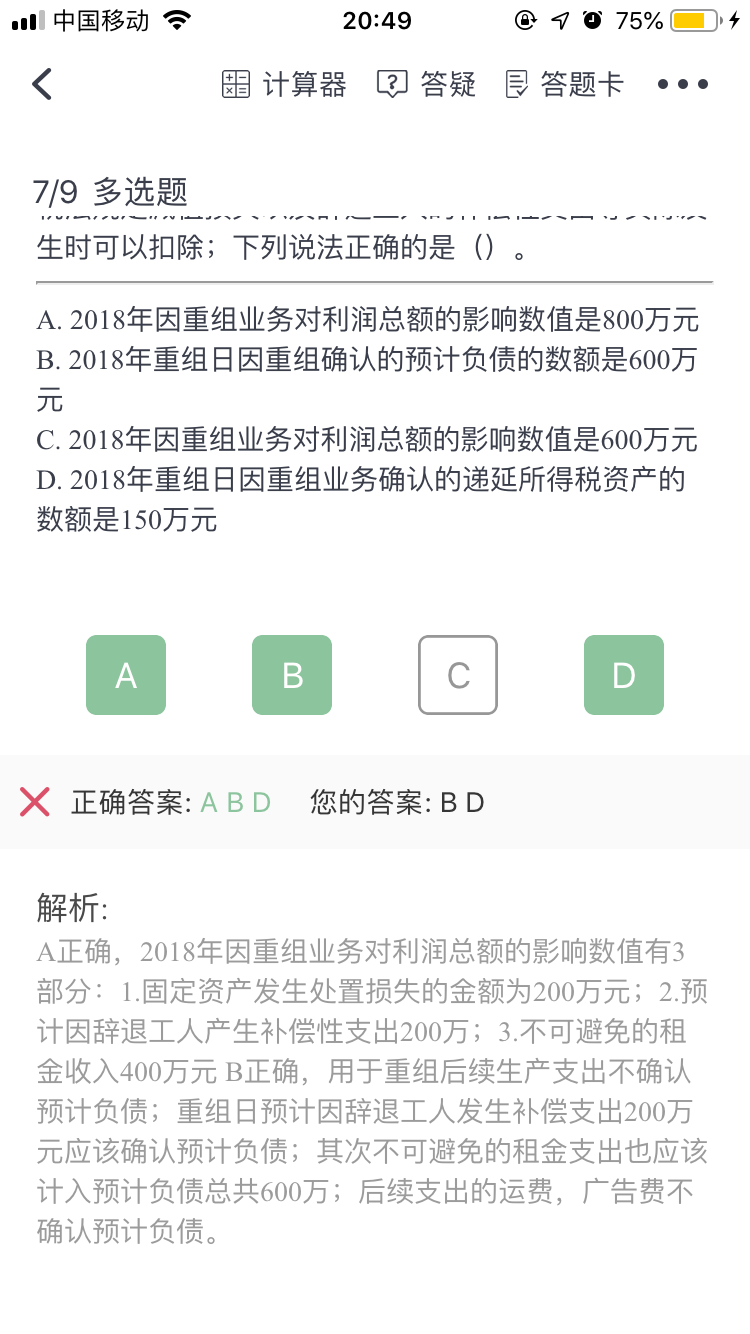Go back using the top-left arrow
The height and width of the screenshot is (1334, 750).
click(42, 84)
